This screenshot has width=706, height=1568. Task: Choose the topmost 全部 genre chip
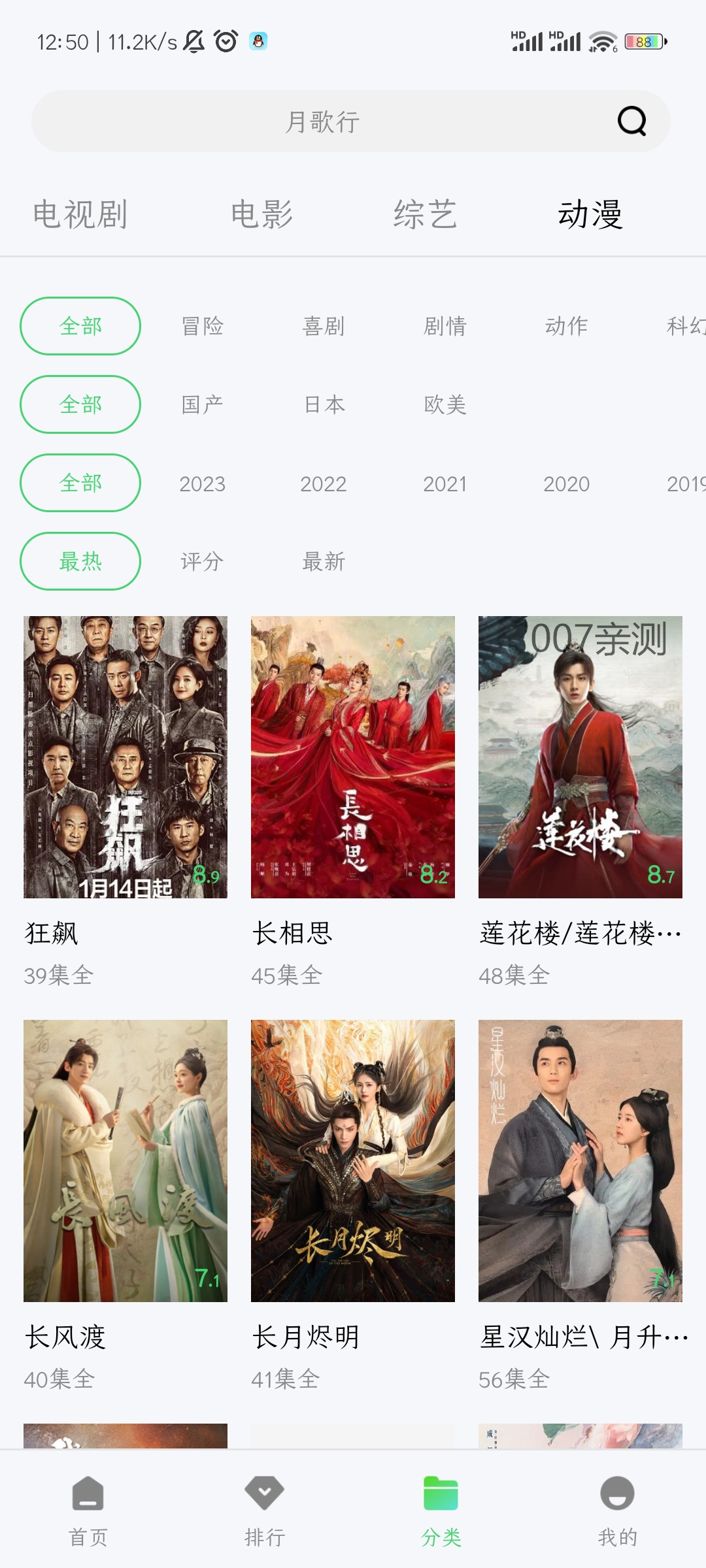[x=79, y=325]
